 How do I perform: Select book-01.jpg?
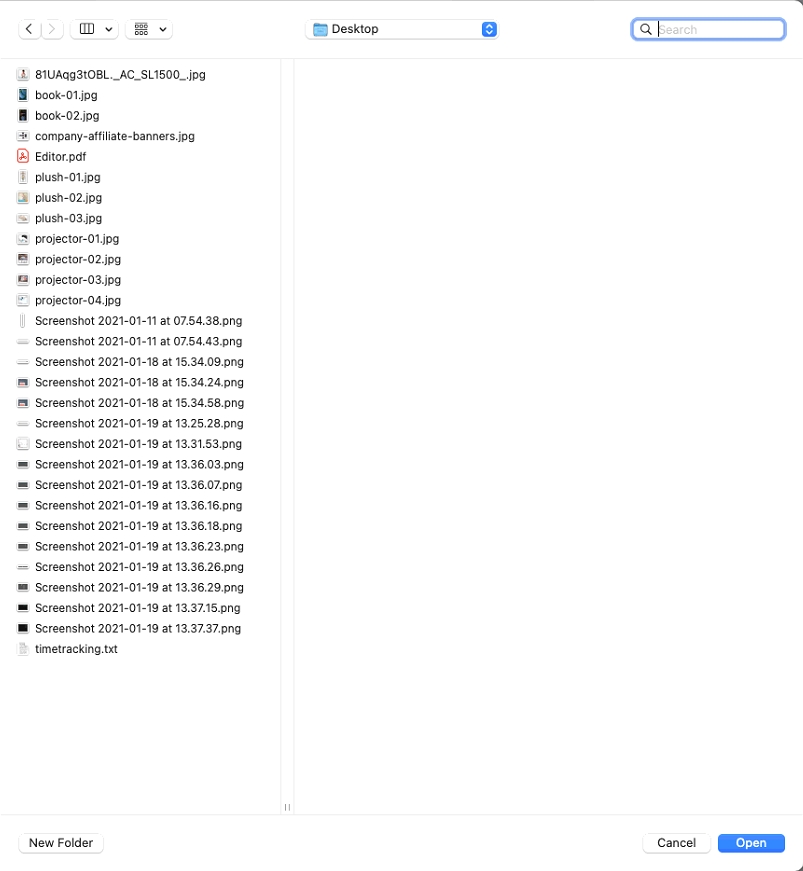pos(66,95)
